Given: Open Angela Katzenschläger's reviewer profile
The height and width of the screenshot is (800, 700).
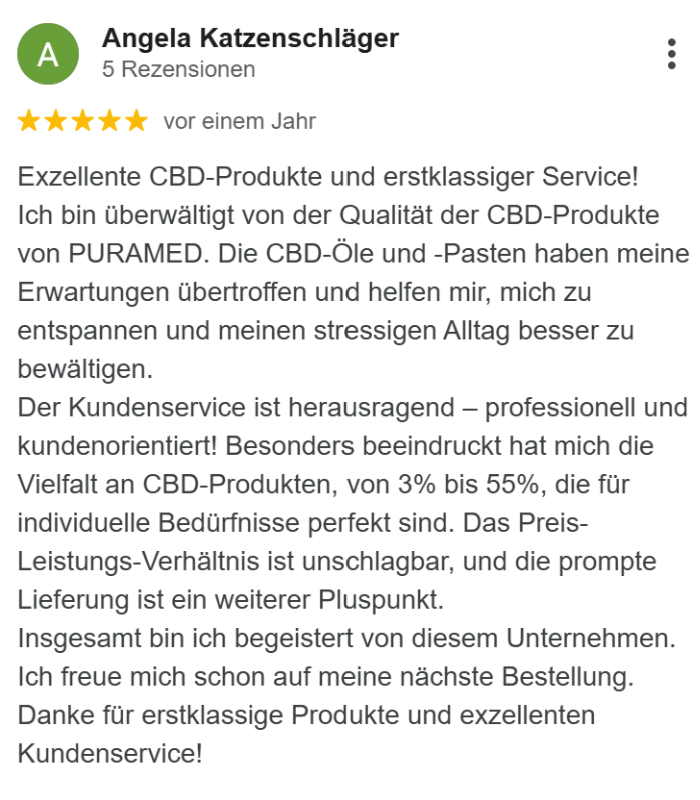Looking at the screenshot, I should 250,39.
